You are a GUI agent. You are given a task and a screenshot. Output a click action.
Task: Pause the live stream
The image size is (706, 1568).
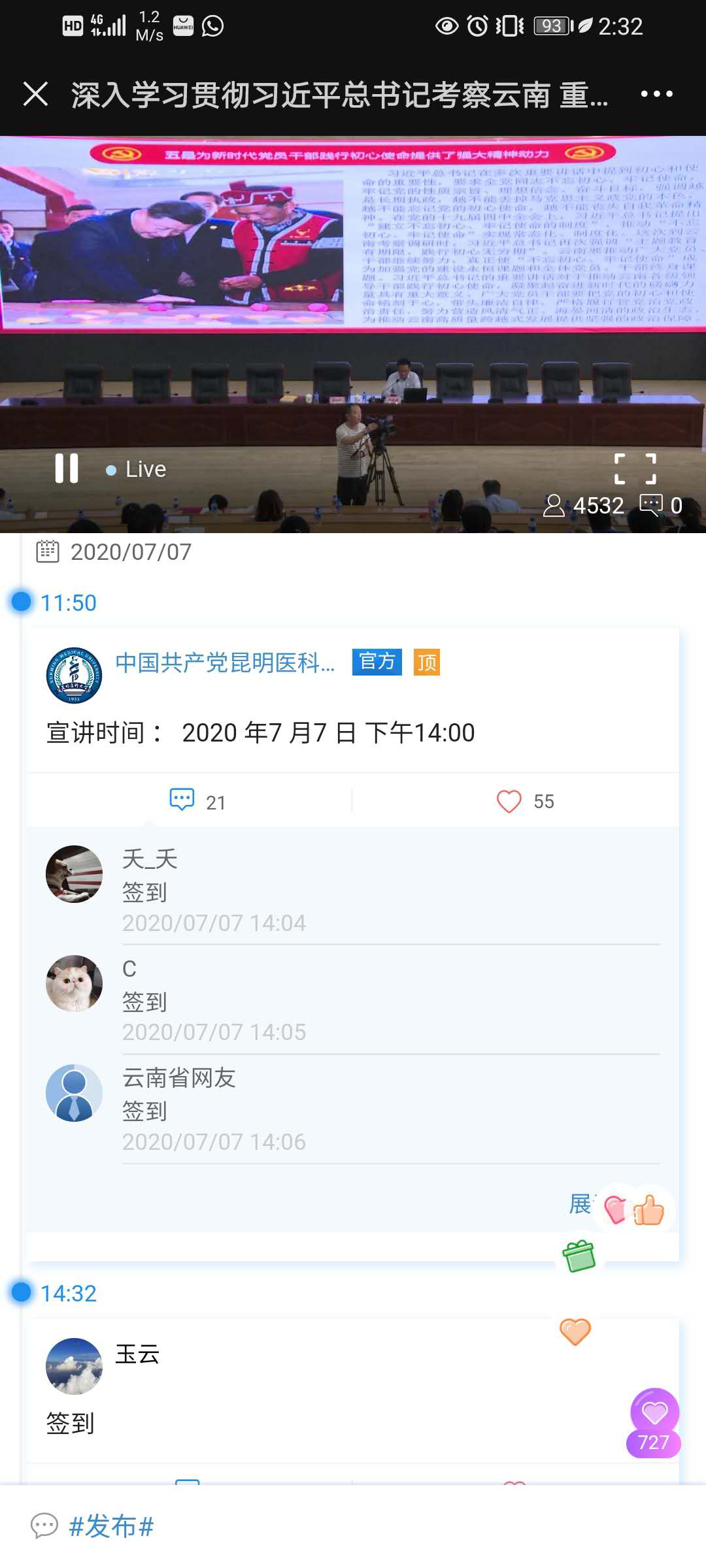[67, 468]
